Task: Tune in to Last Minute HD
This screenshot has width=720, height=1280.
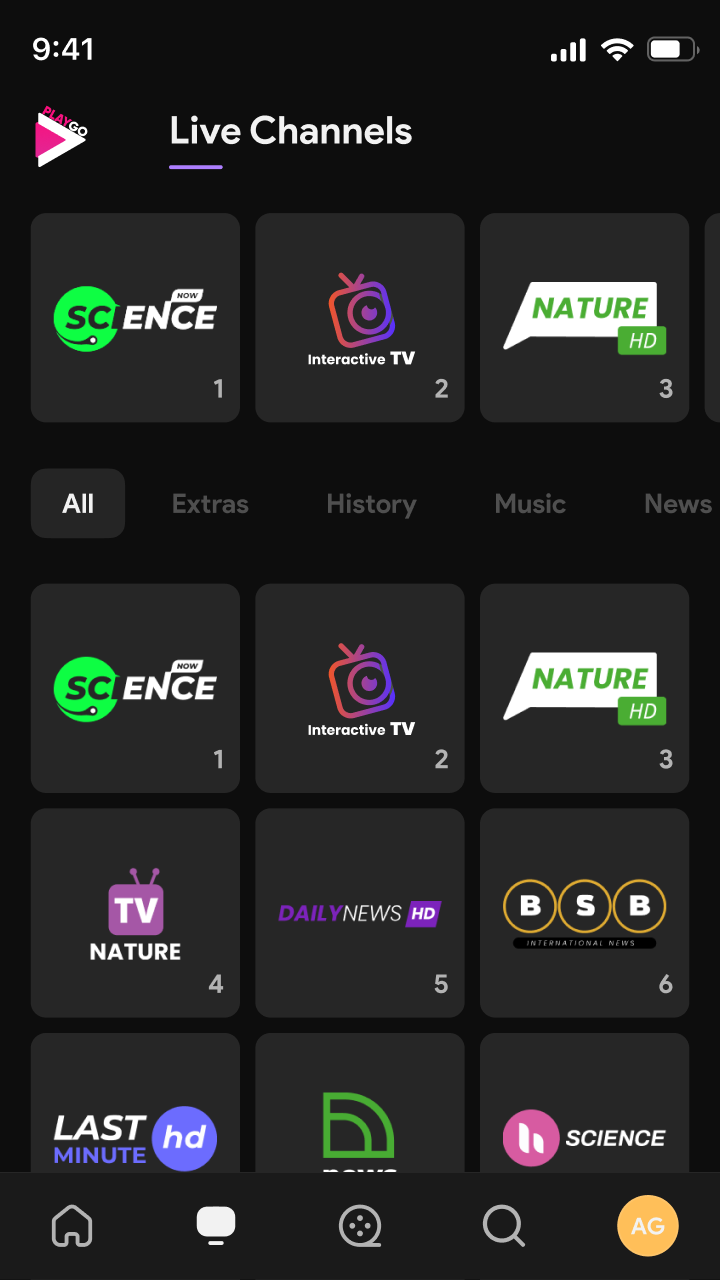Action: pos(135,1110)
